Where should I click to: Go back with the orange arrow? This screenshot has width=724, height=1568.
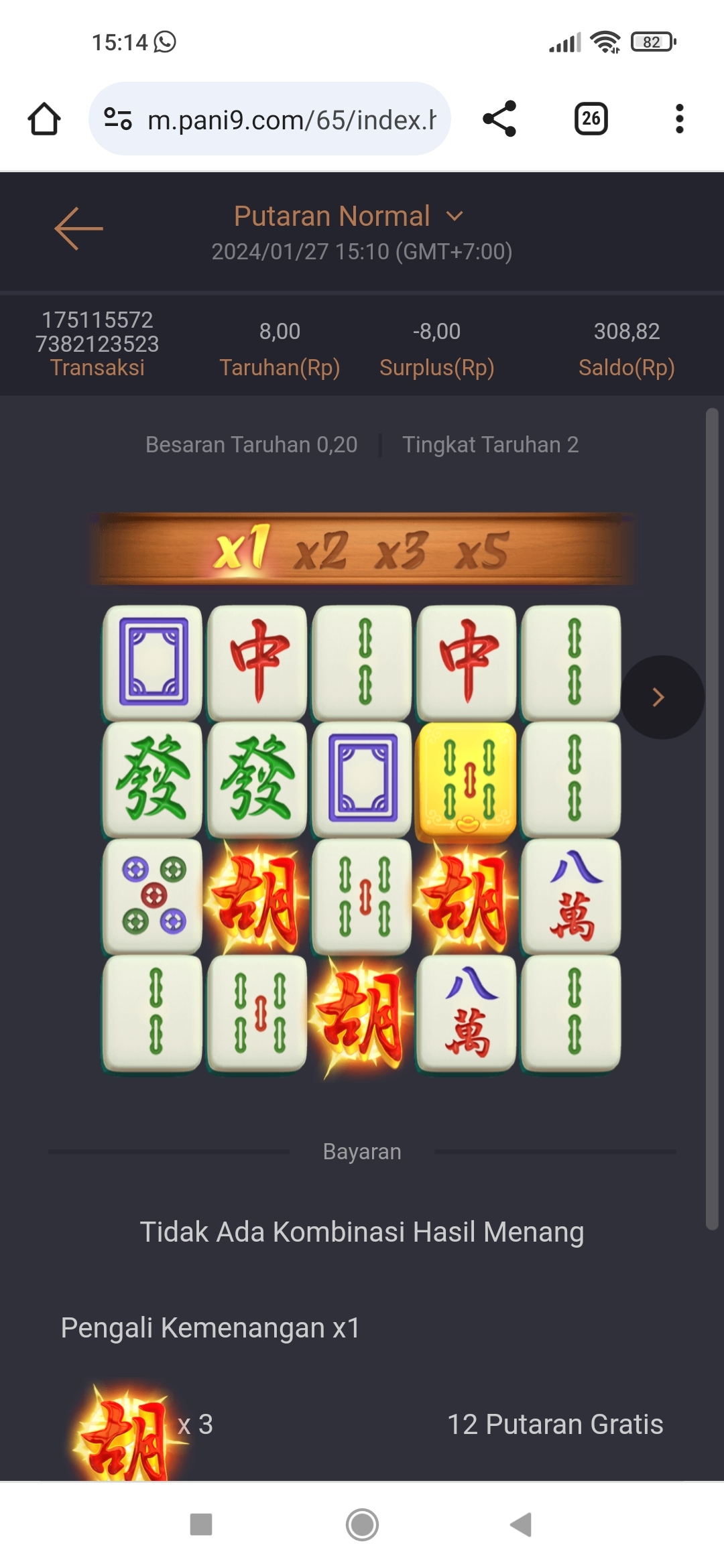78,228
